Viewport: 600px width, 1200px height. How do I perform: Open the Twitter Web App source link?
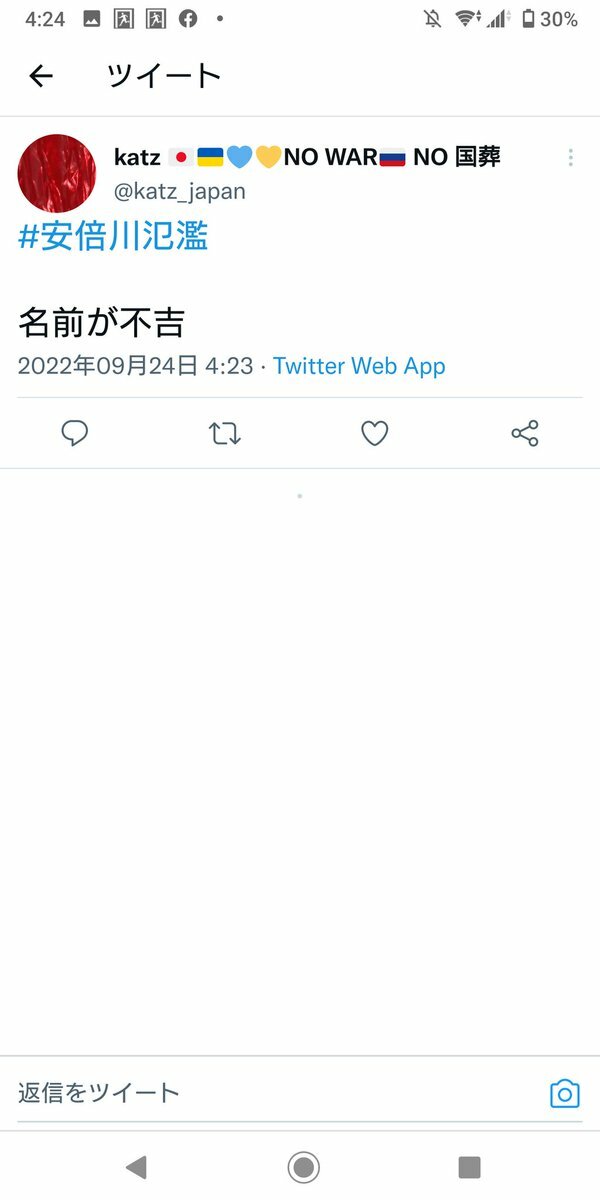coord(359,366)
